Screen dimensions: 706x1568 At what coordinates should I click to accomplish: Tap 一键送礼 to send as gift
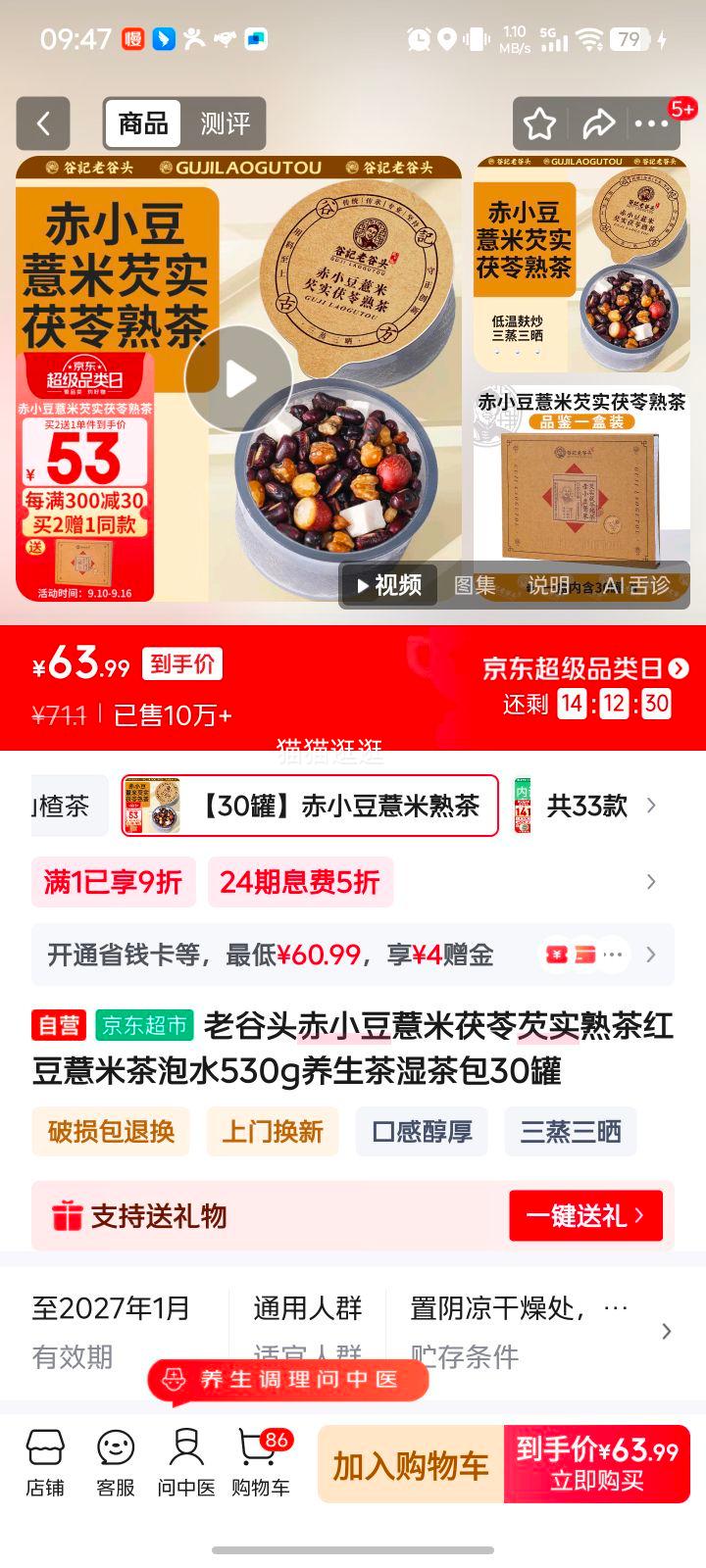pos(585,1216)
